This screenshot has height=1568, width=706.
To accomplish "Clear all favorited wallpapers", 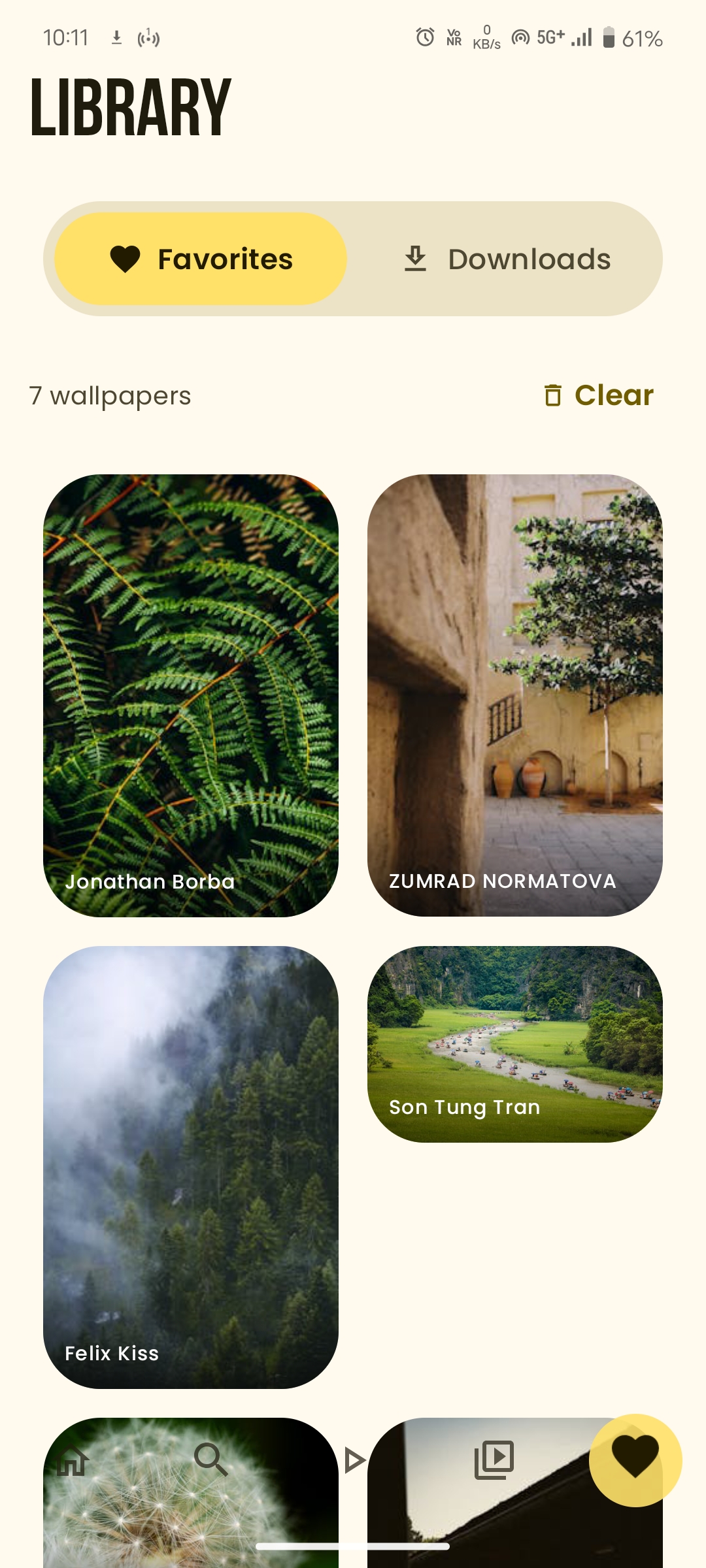I will tap(612, 395).
